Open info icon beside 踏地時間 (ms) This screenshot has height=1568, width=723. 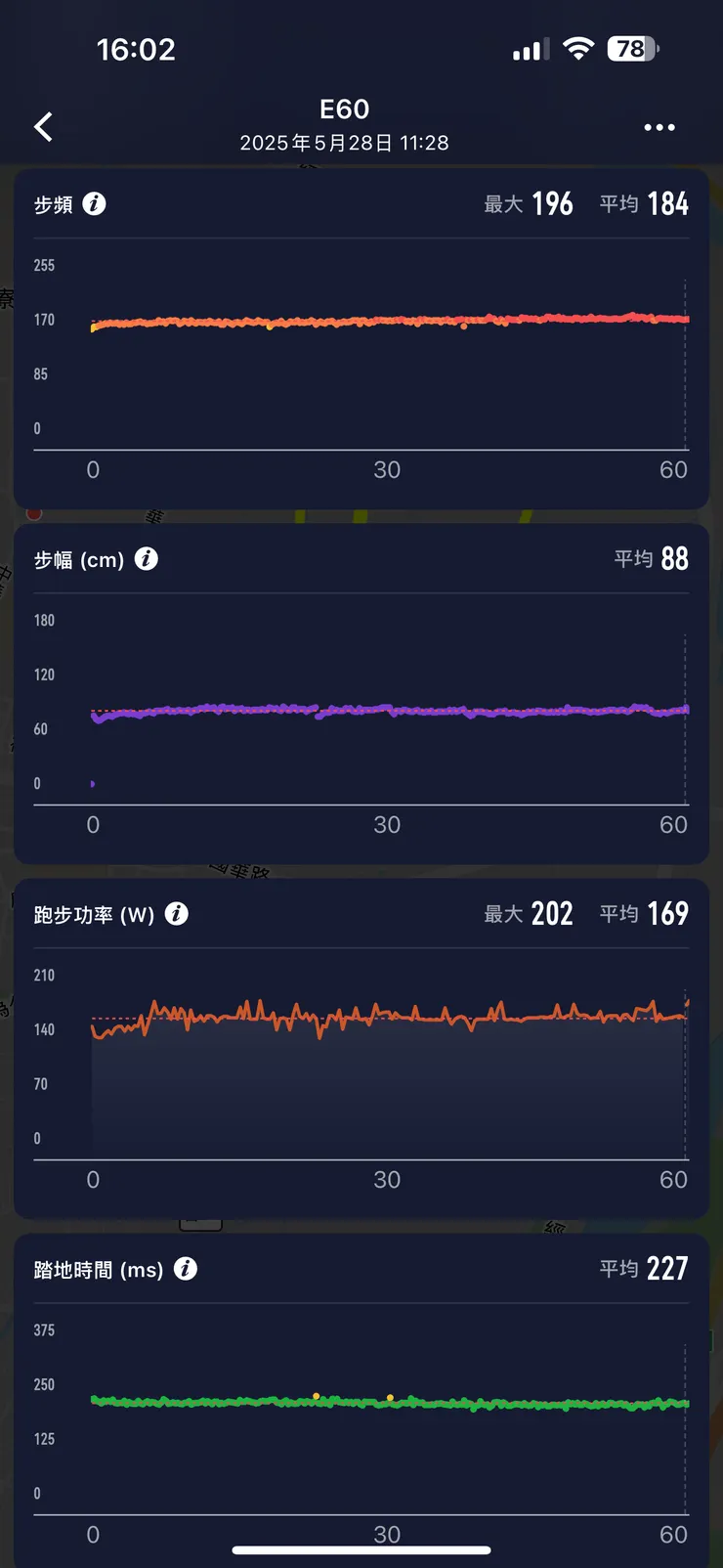185,1268
